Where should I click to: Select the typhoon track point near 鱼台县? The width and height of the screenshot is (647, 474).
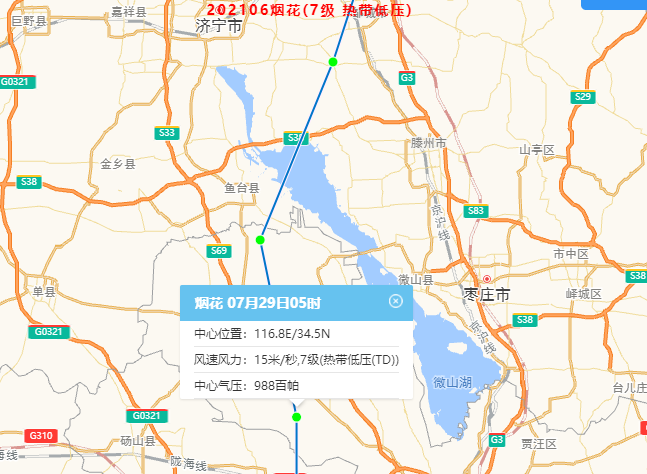[x=260, y=240]
